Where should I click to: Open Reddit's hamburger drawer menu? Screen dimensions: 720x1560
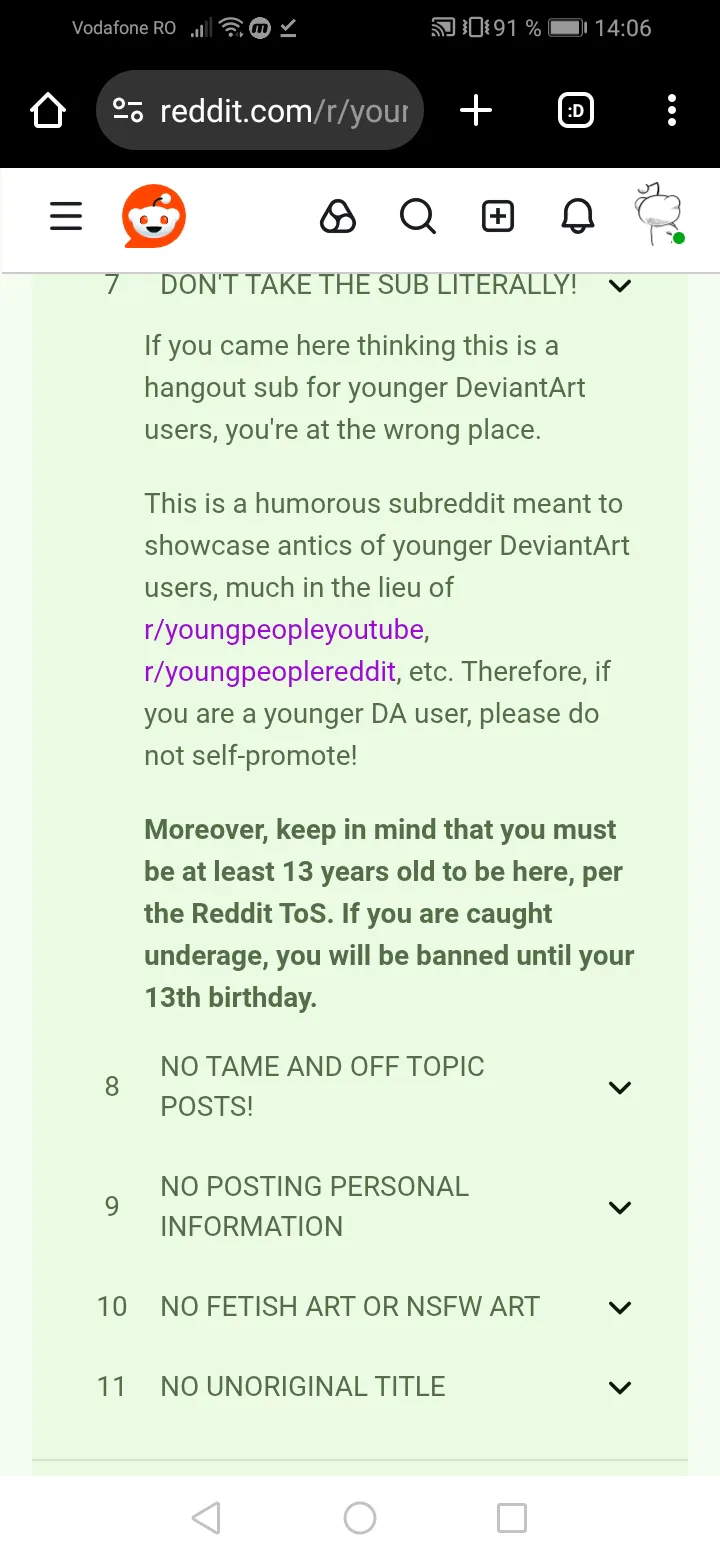pyautogui.click(x=66, y=216)
